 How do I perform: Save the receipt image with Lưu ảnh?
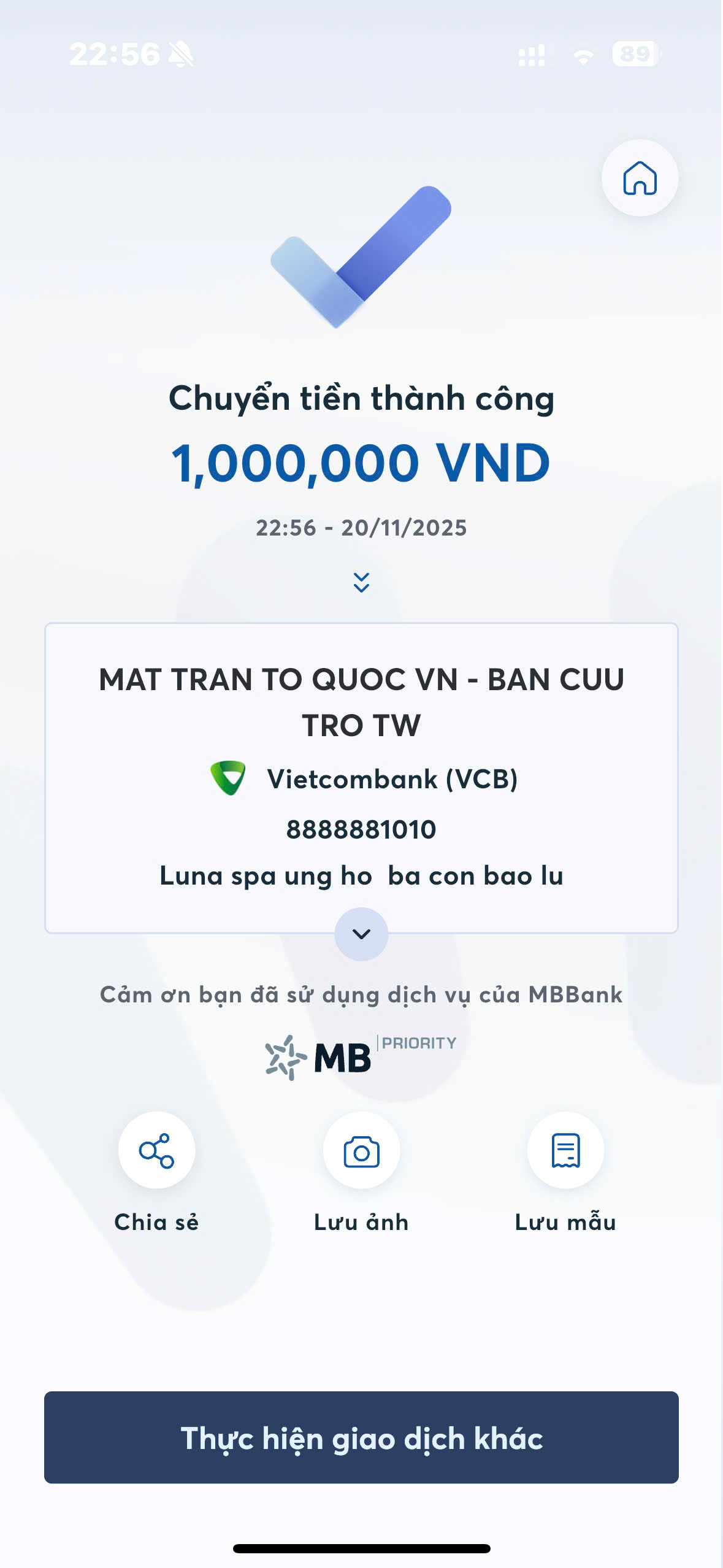(x=361, y=1151)
